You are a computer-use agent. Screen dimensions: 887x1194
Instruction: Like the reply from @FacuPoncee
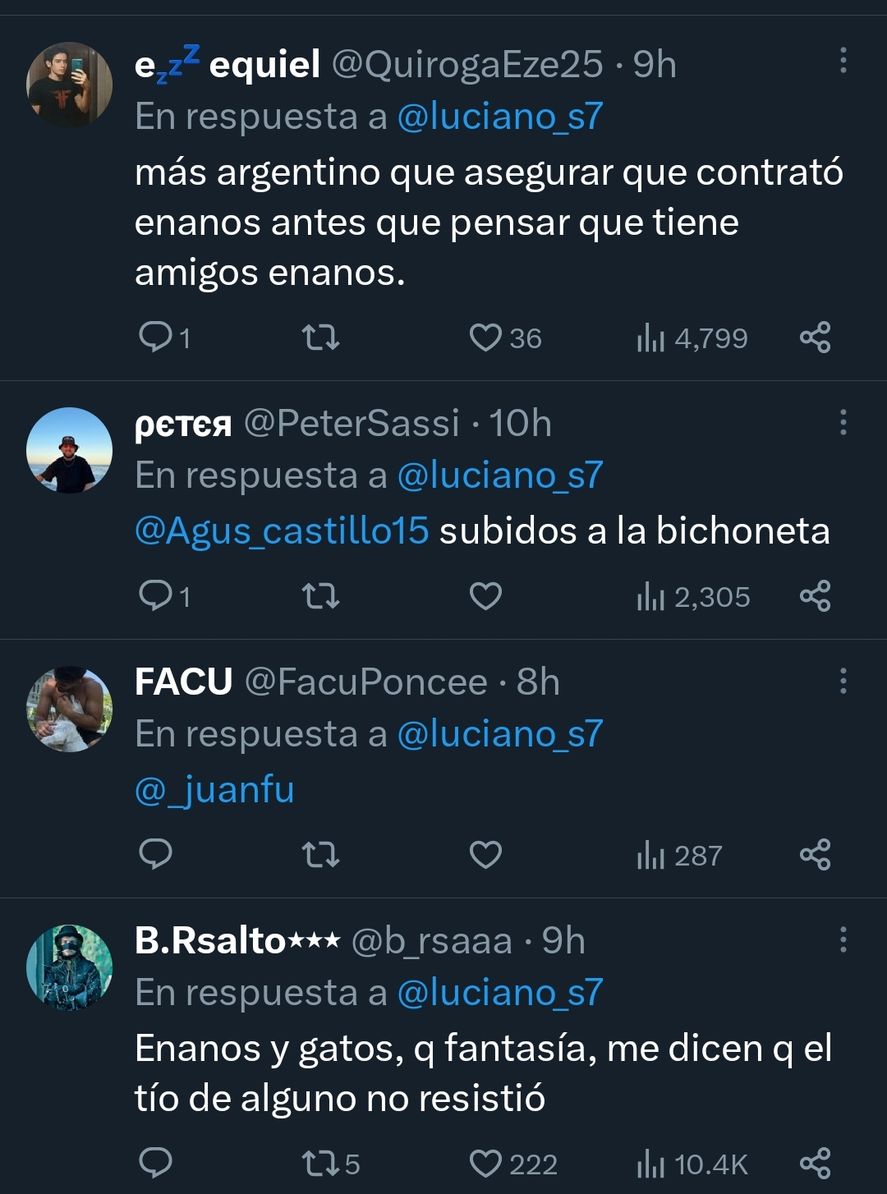click(x=486, y=856)
